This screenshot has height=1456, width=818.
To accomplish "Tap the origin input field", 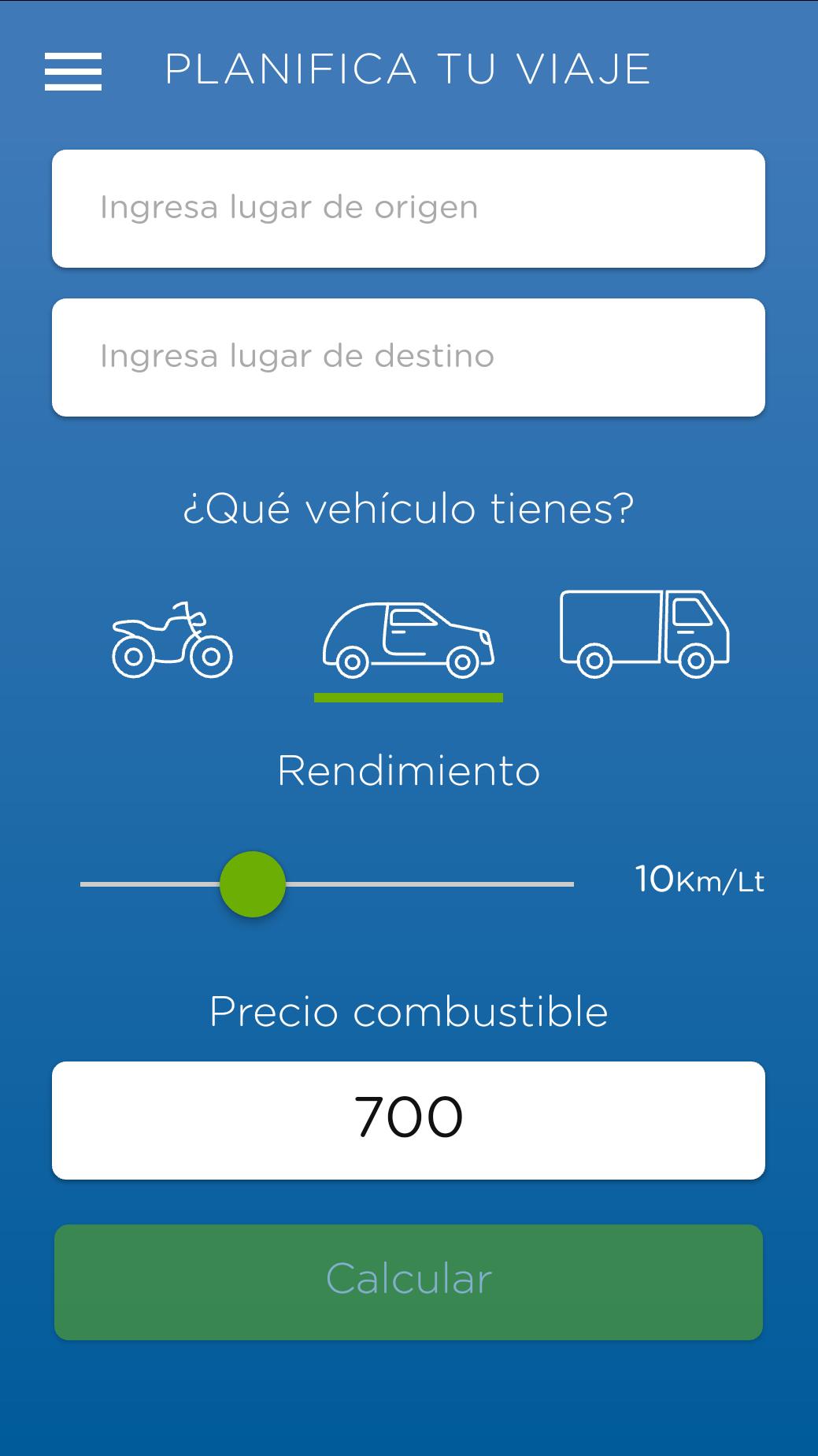I will [409, 207].
